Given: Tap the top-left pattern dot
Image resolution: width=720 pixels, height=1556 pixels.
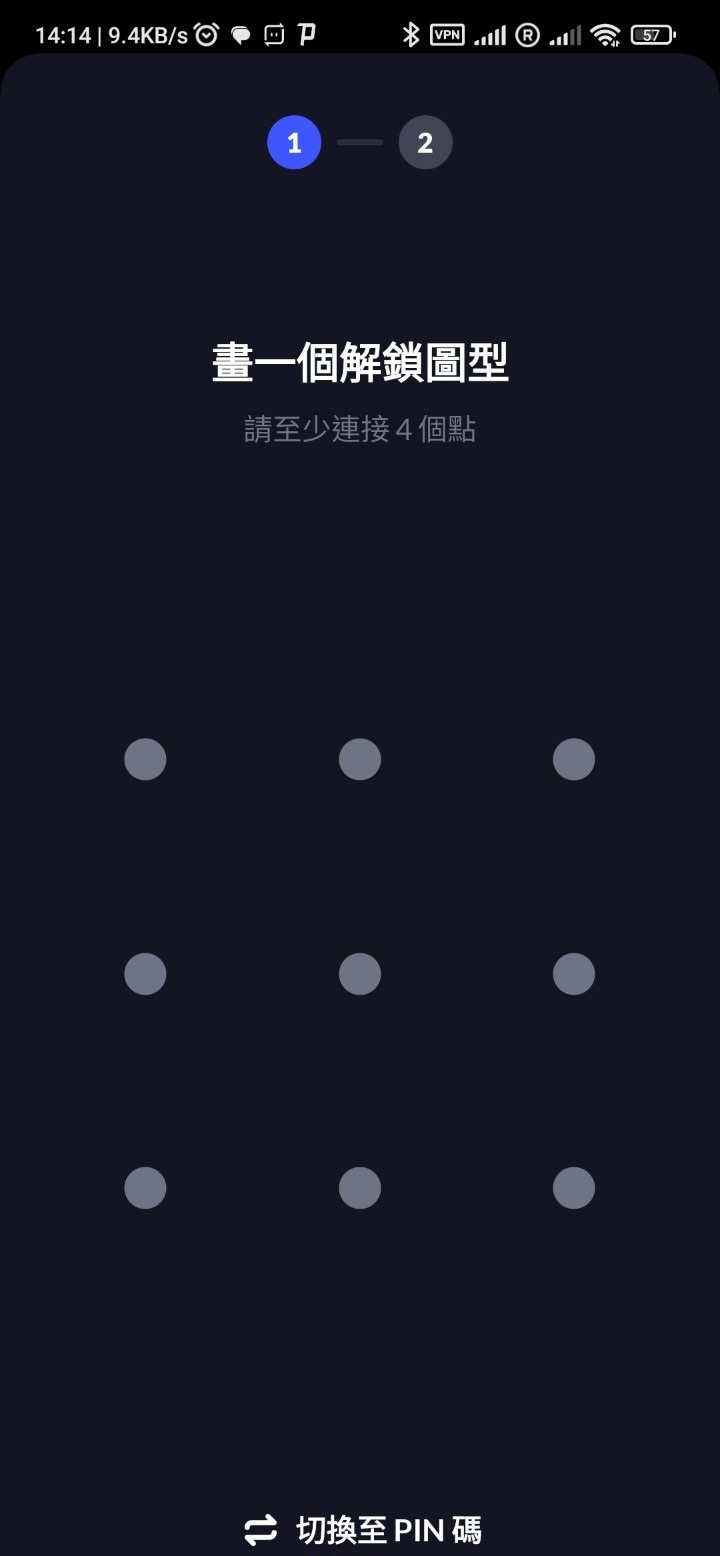Looking at the screenshot, I should [145, 758].
